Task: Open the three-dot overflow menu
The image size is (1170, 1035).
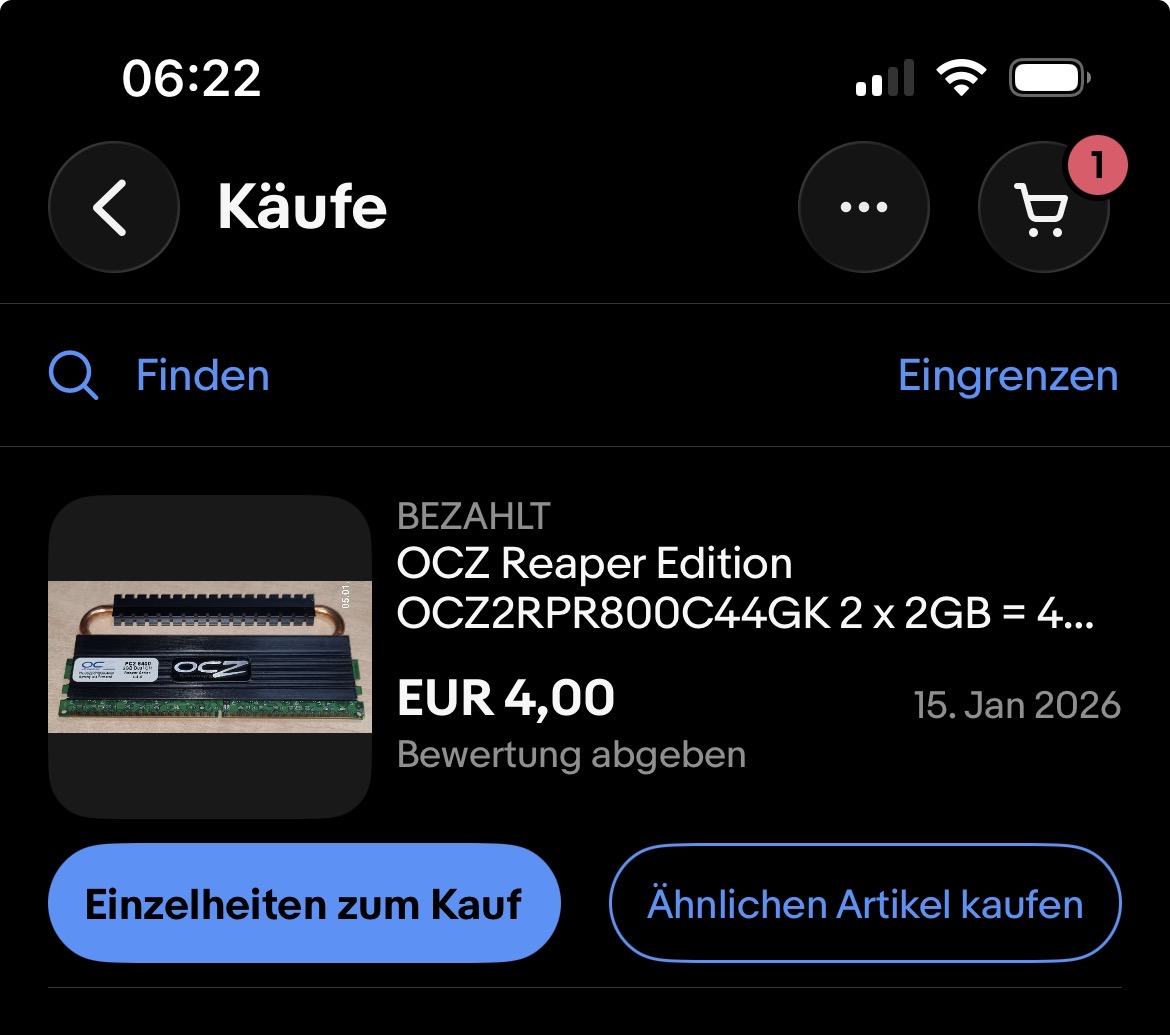Action: click(x=863, y=207)
